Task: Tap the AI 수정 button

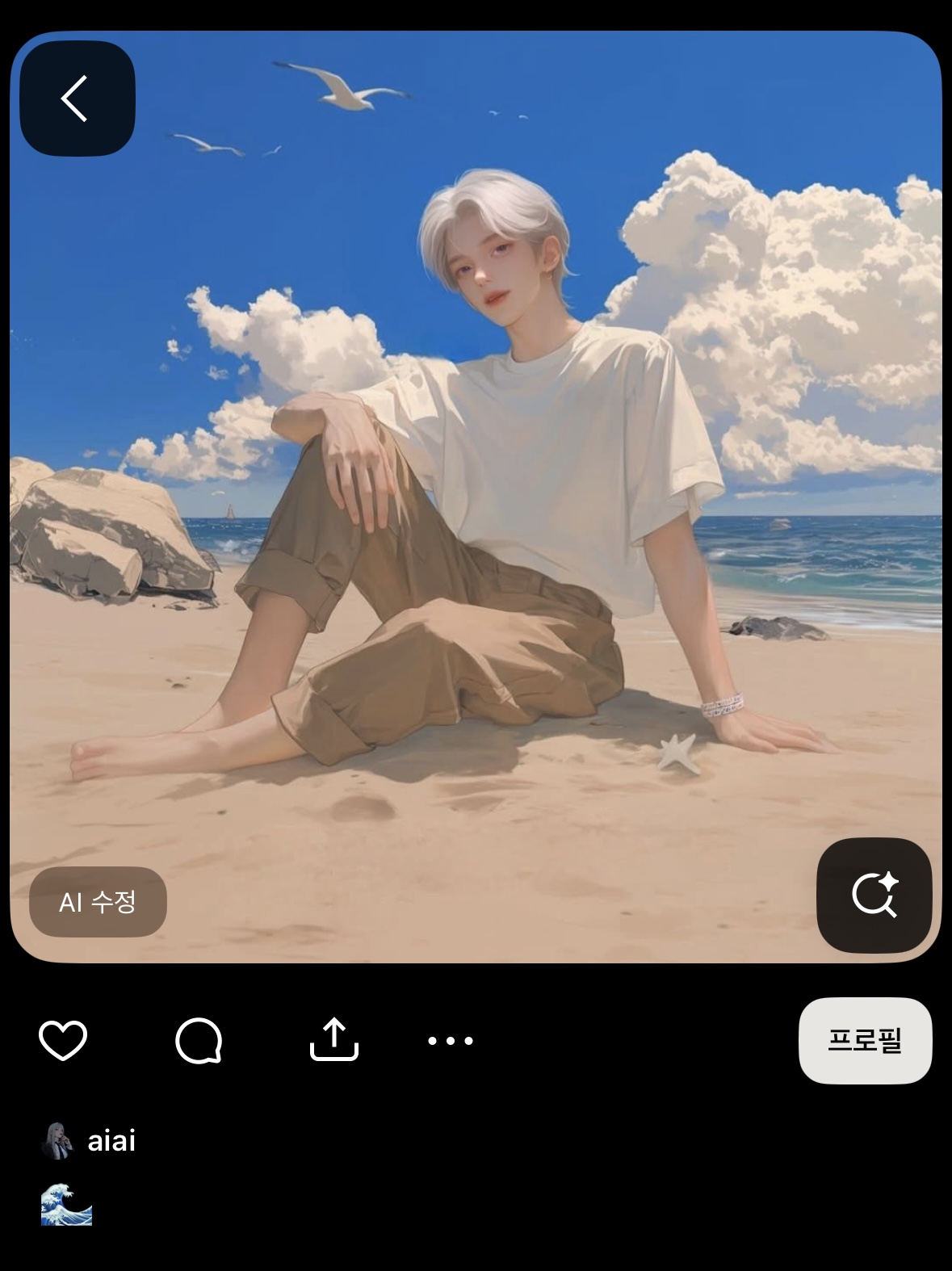Action: pos(98,902)
